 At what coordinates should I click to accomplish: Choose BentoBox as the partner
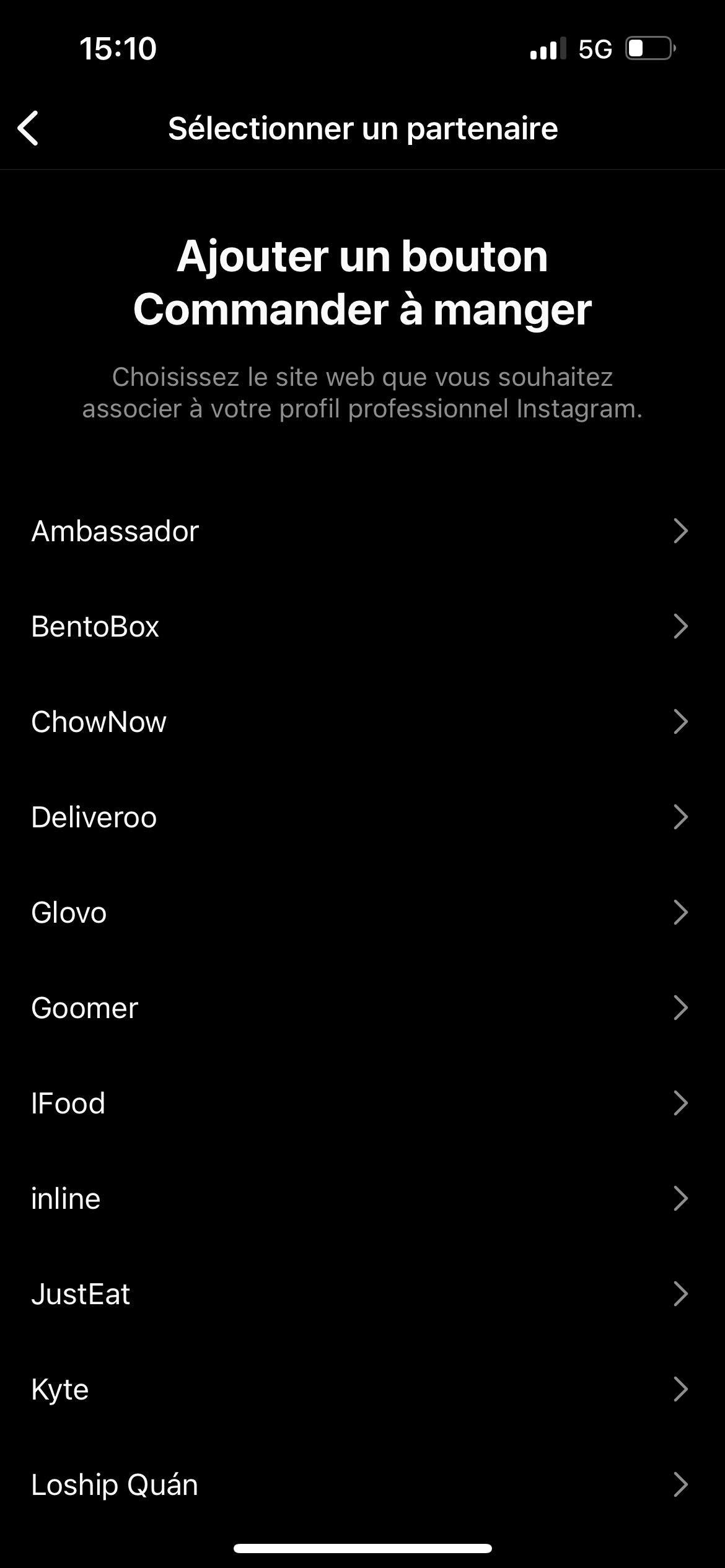tap(95, 626)
